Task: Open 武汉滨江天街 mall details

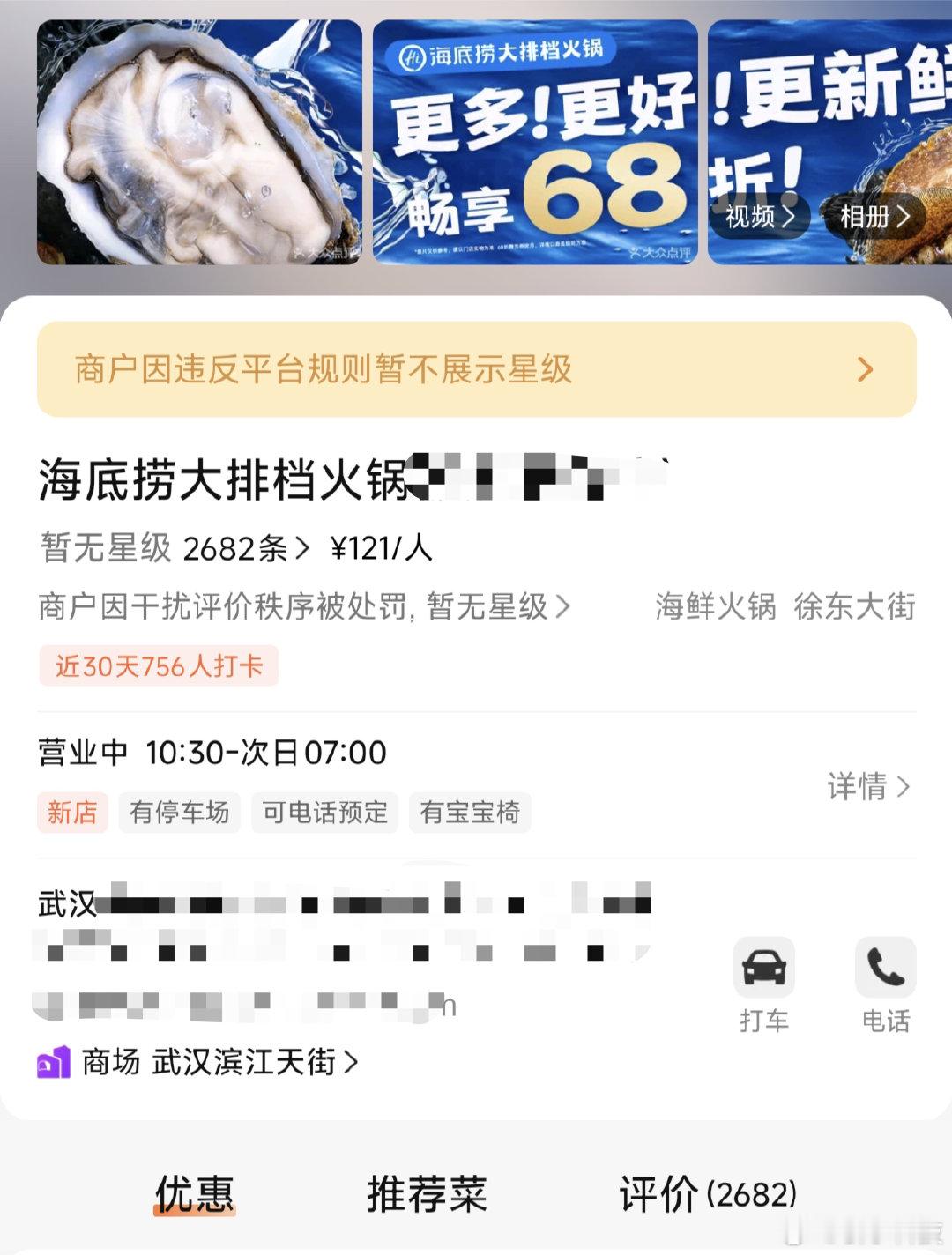Action: point(244,1064)
